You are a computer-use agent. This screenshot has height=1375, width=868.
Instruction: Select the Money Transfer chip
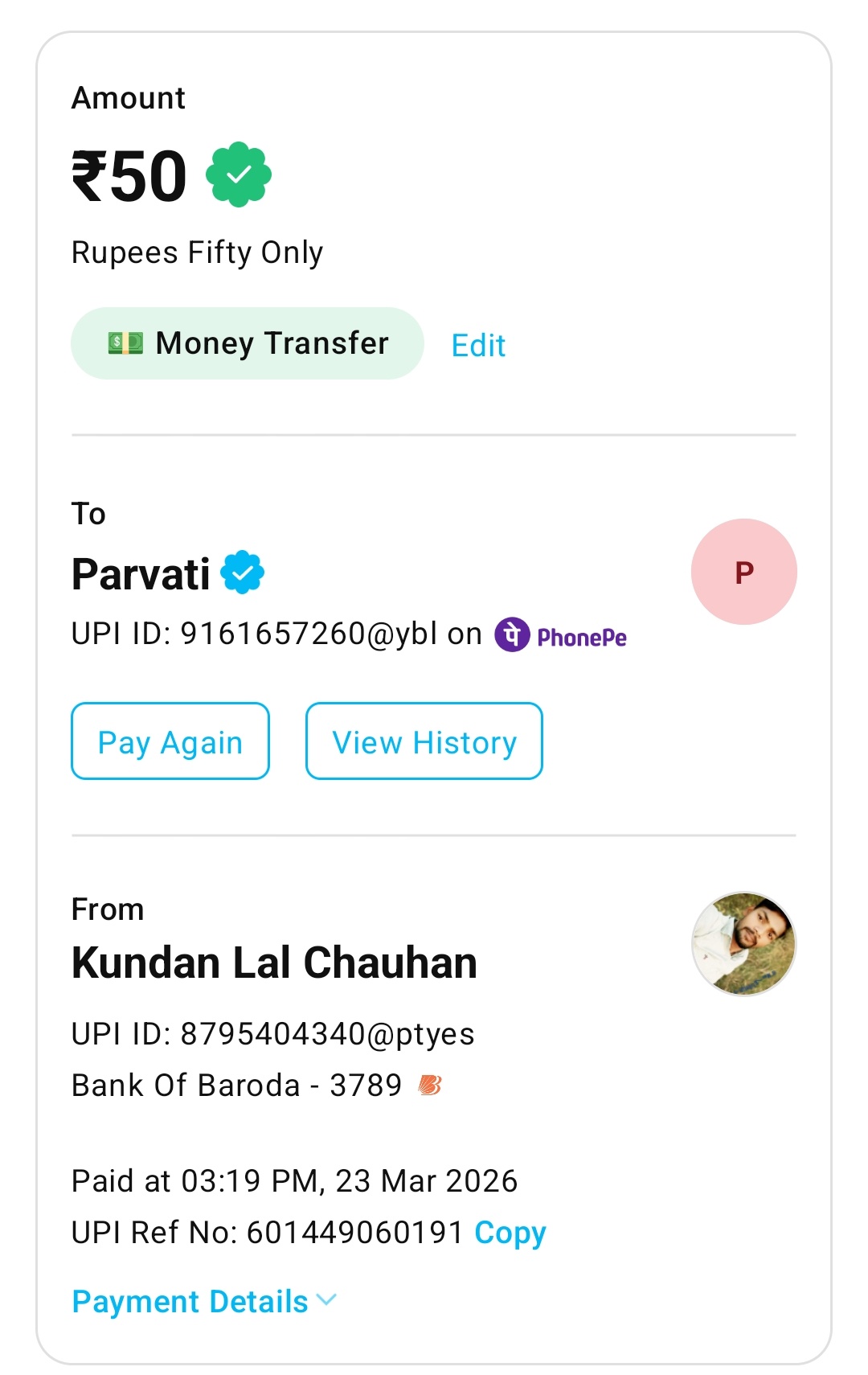point(248,343)
